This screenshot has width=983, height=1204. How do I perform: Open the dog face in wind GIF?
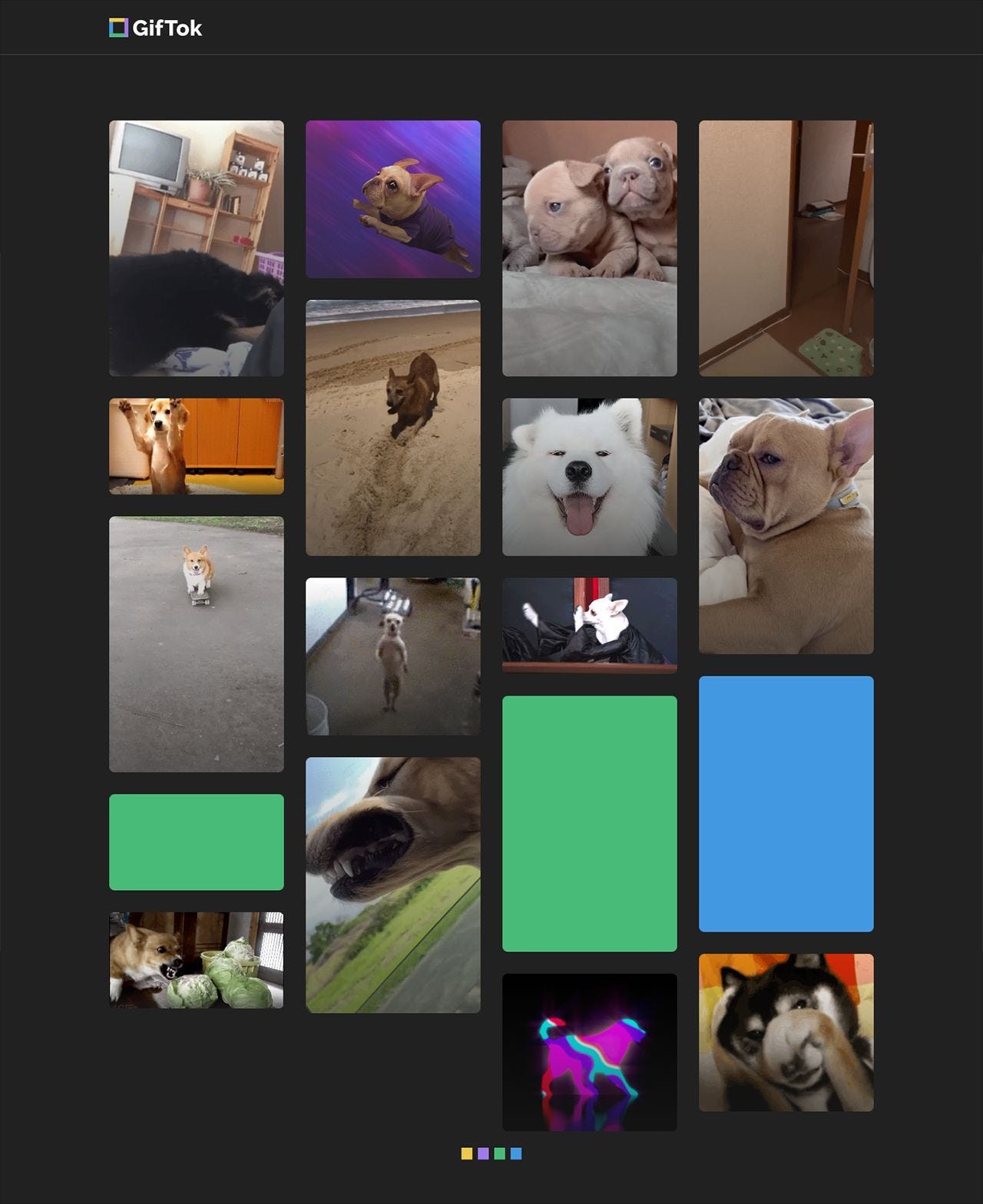click(392, 885)
